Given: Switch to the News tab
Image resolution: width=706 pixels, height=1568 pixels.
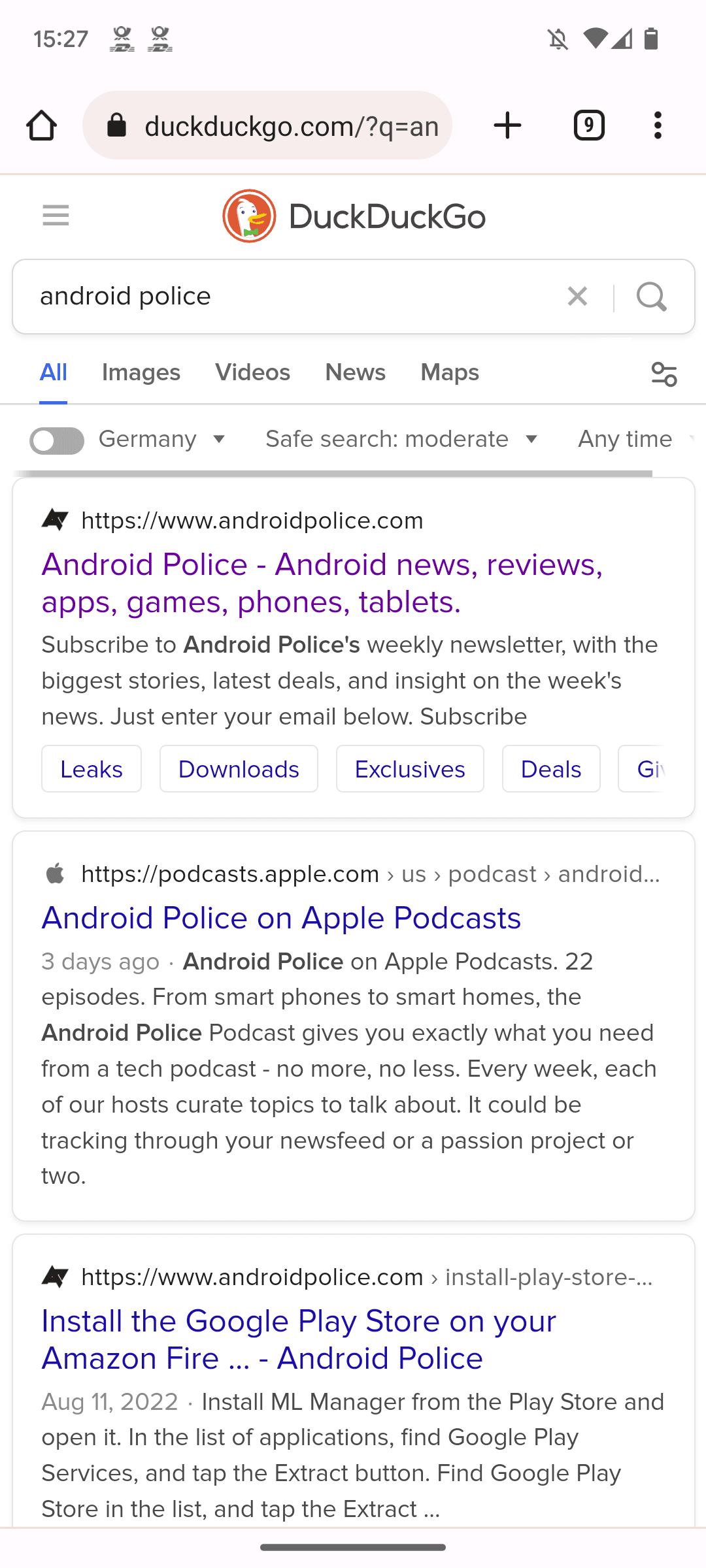Looking at the screenshot, I should pyautogui.click(x=355, y=372).
